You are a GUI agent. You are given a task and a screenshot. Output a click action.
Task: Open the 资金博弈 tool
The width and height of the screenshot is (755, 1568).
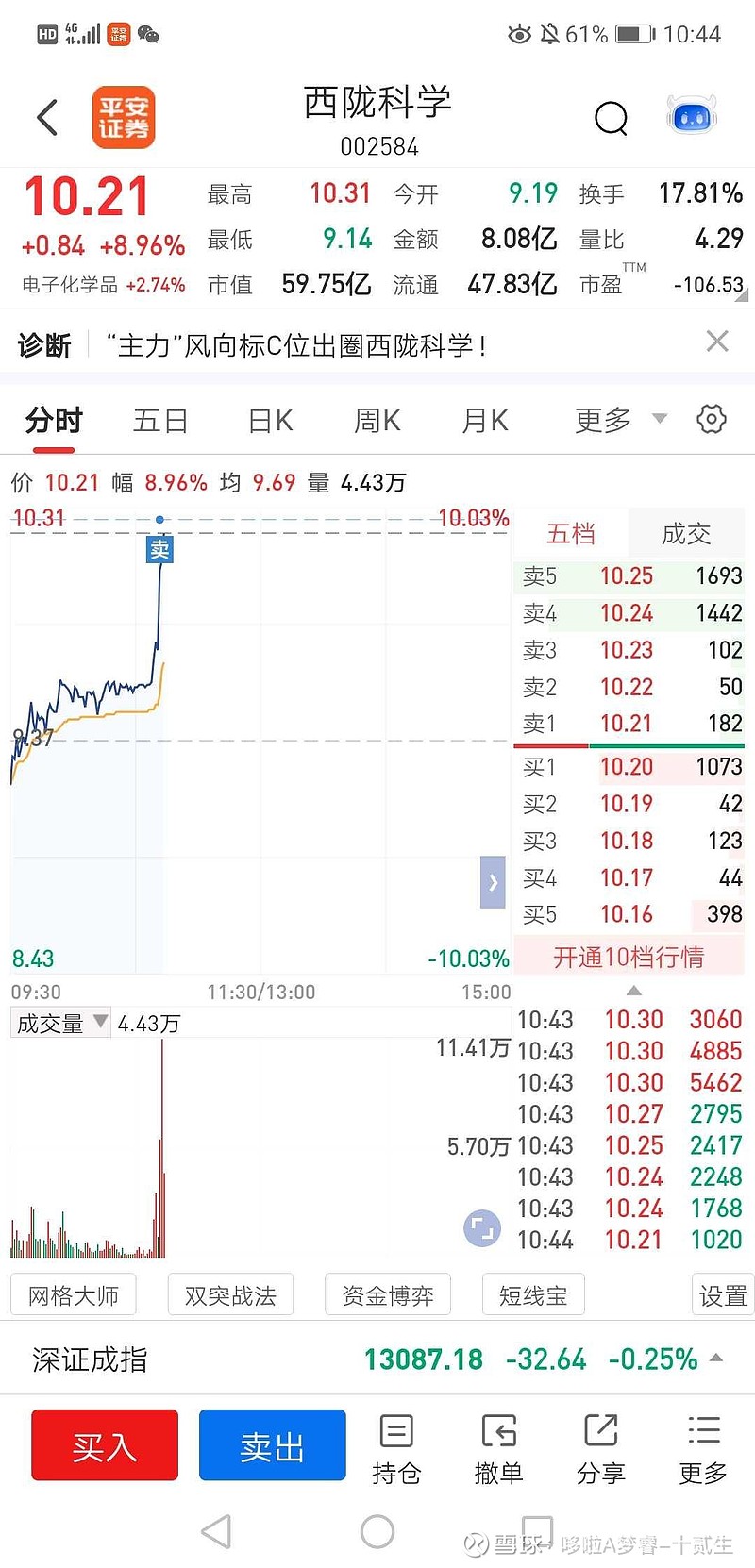point(388,1295)
